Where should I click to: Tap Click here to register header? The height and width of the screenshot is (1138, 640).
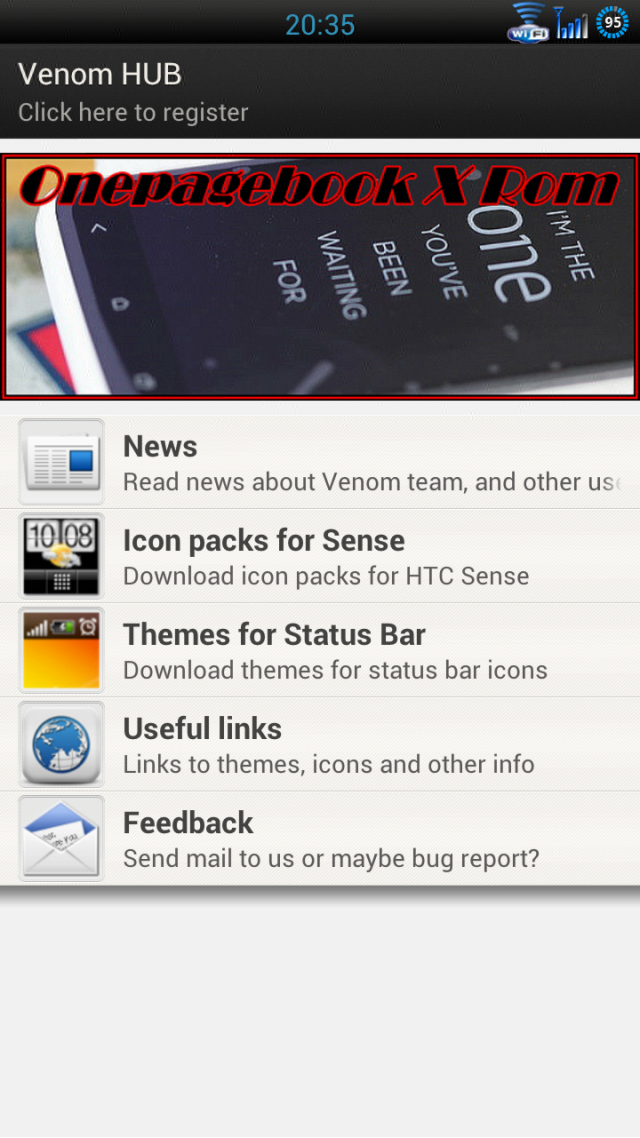pyautogui.click(x=134, y=112)
